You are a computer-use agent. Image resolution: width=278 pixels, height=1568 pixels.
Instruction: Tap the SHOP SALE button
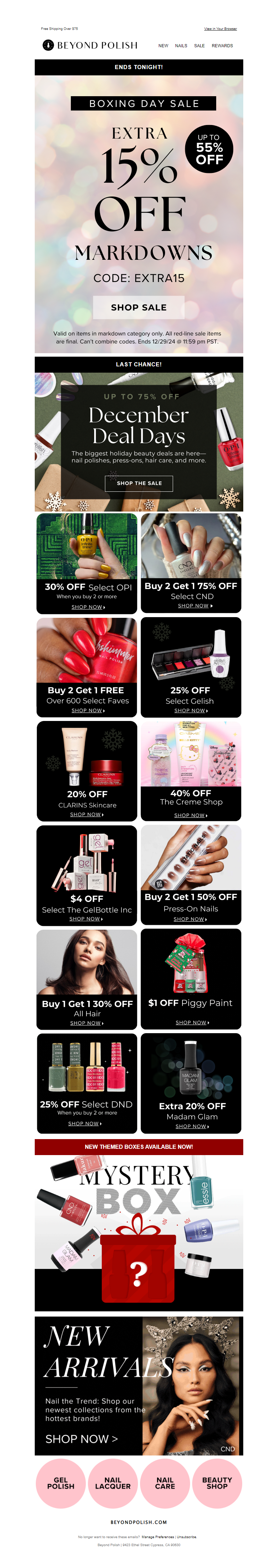point(138,307)
